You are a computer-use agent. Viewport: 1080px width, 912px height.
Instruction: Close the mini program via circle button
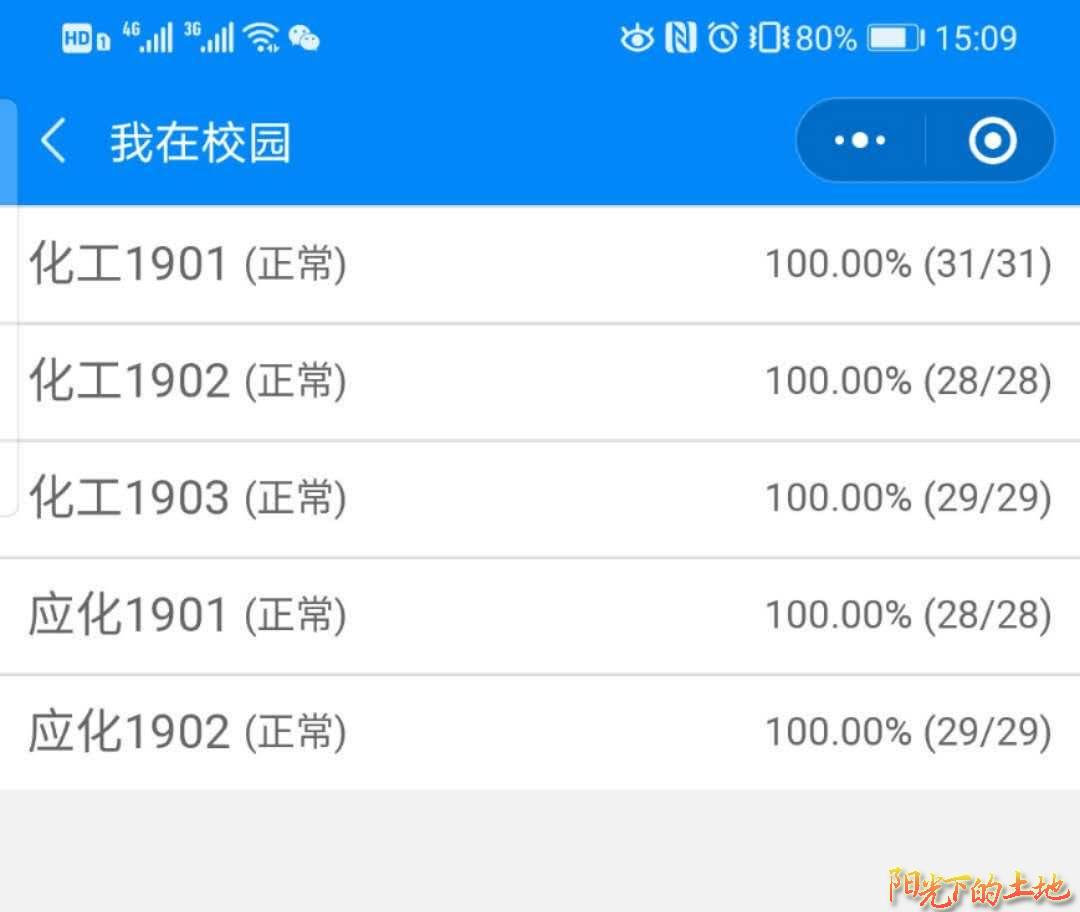[x=992, y=141]
